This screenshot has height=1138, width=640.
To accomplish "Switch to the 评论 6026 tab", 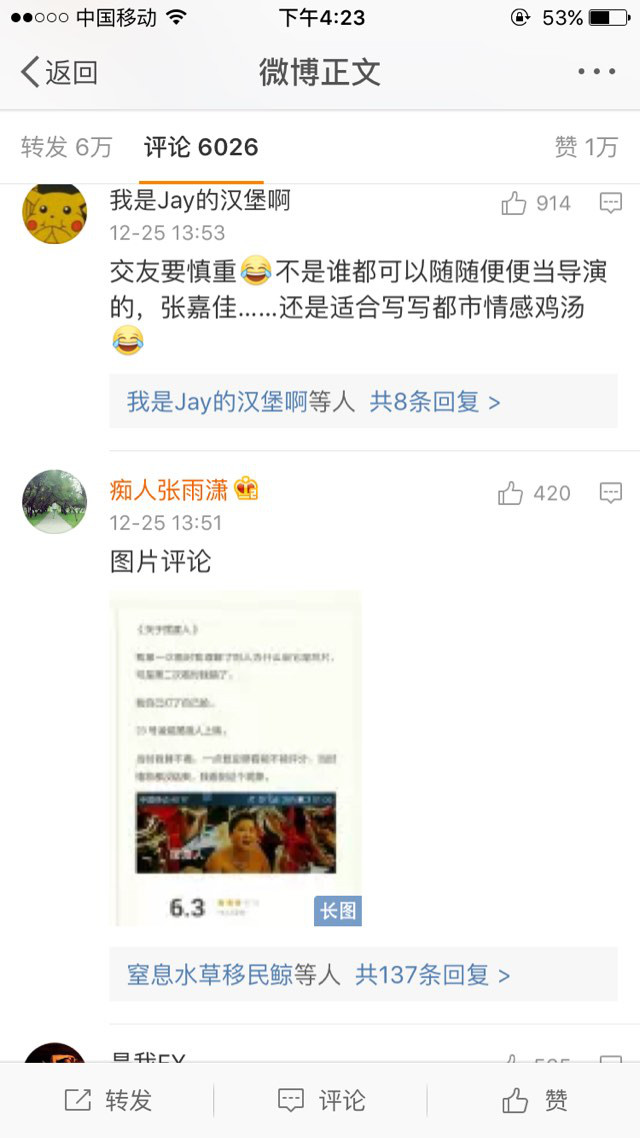I will pos(201,148).
